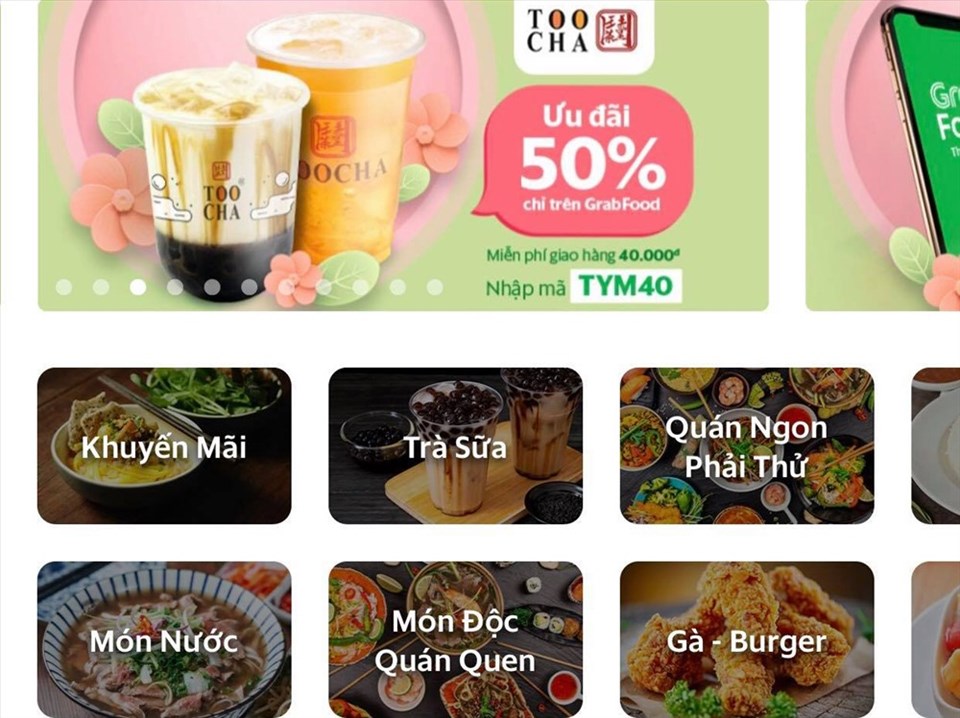Viewport: 960px width, 718px height.
Task: Open Quán Ngon Phải Thử category
Action: tap(746, 446)
